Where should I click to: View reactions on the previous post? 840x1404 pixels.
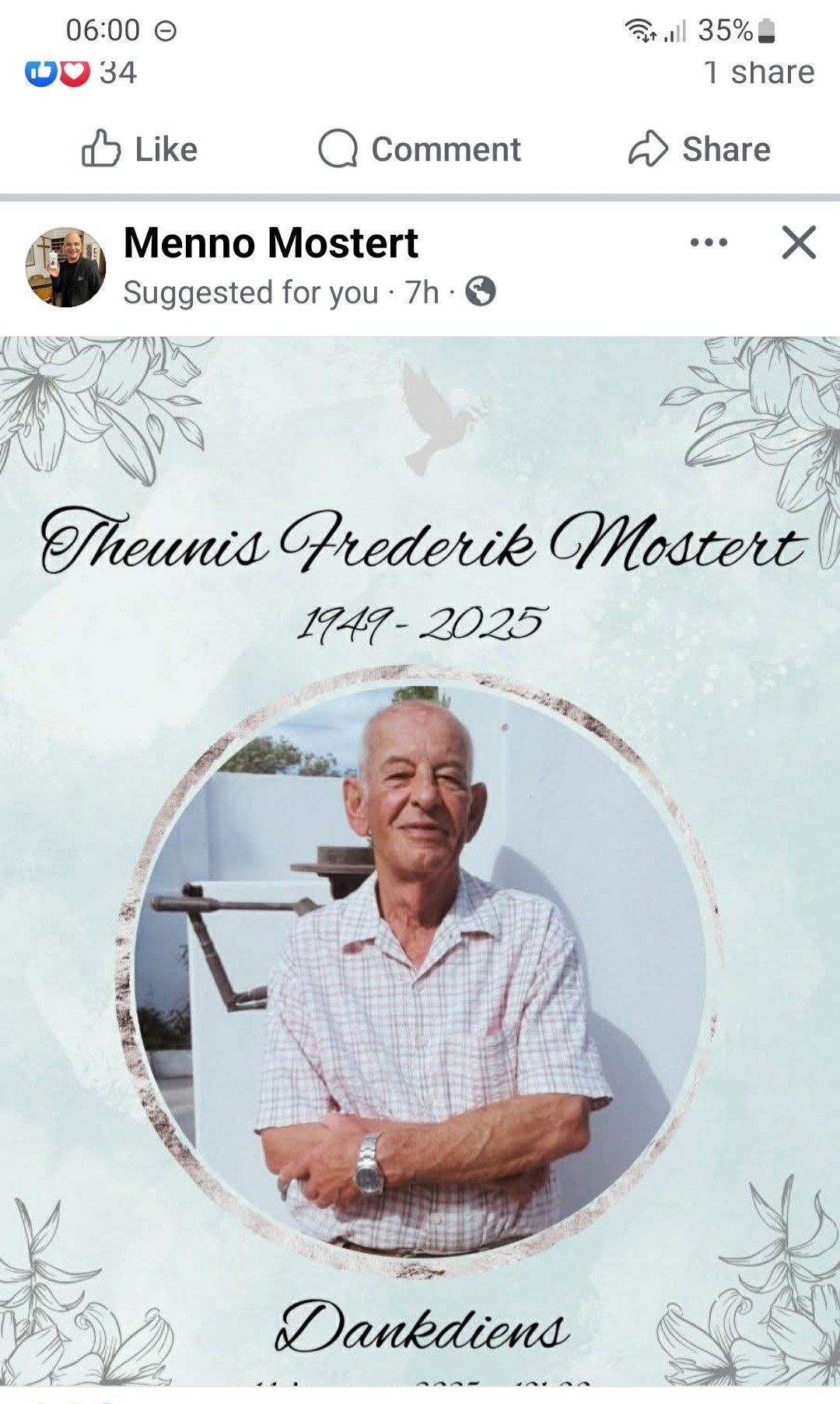[82, 72]
